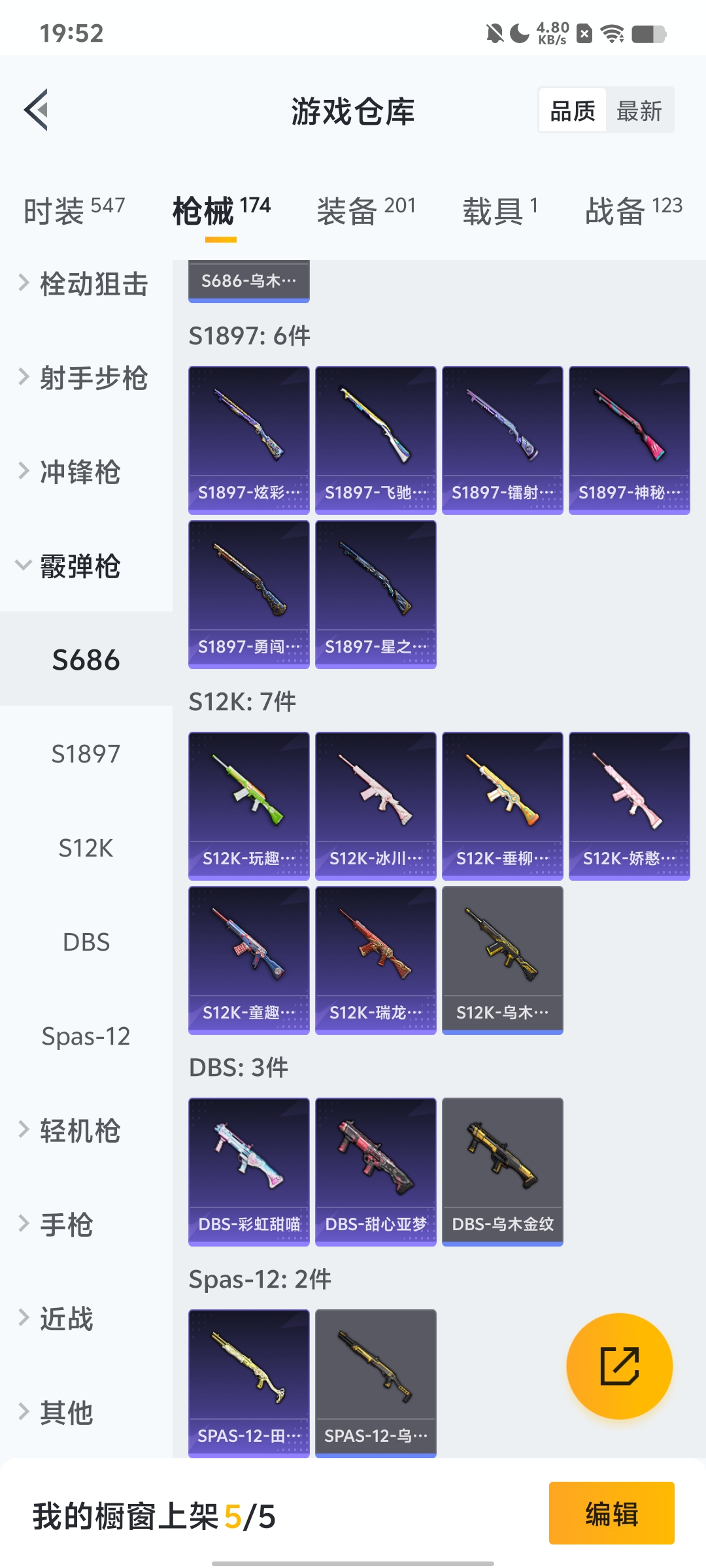Select Spas-12 in the sidebar
The height and width of the screenshot is (1568, 706).
(x=86, y=1036)
